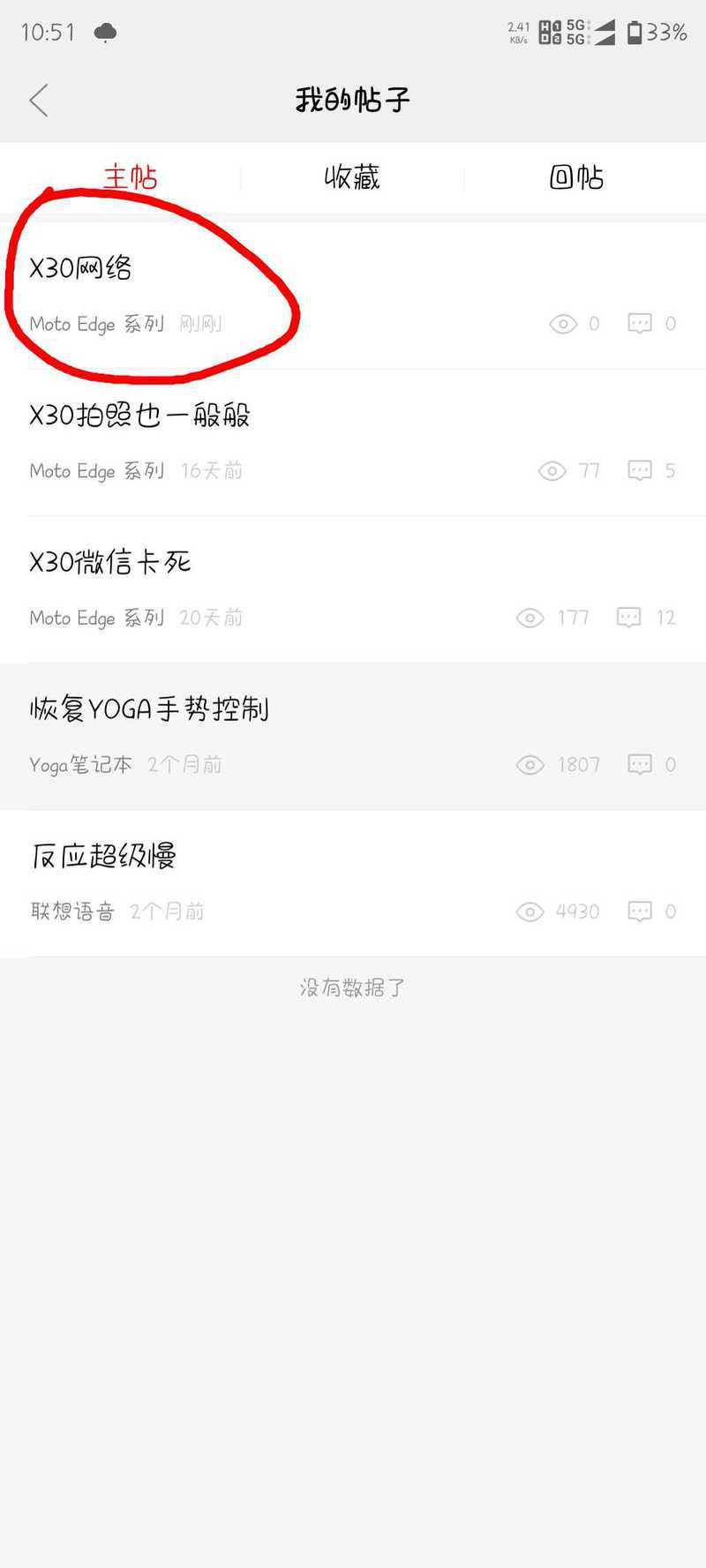Screen dimensions: 706x1568
Task: Switch to the 主帖 tab
Action: click(130, 177)
